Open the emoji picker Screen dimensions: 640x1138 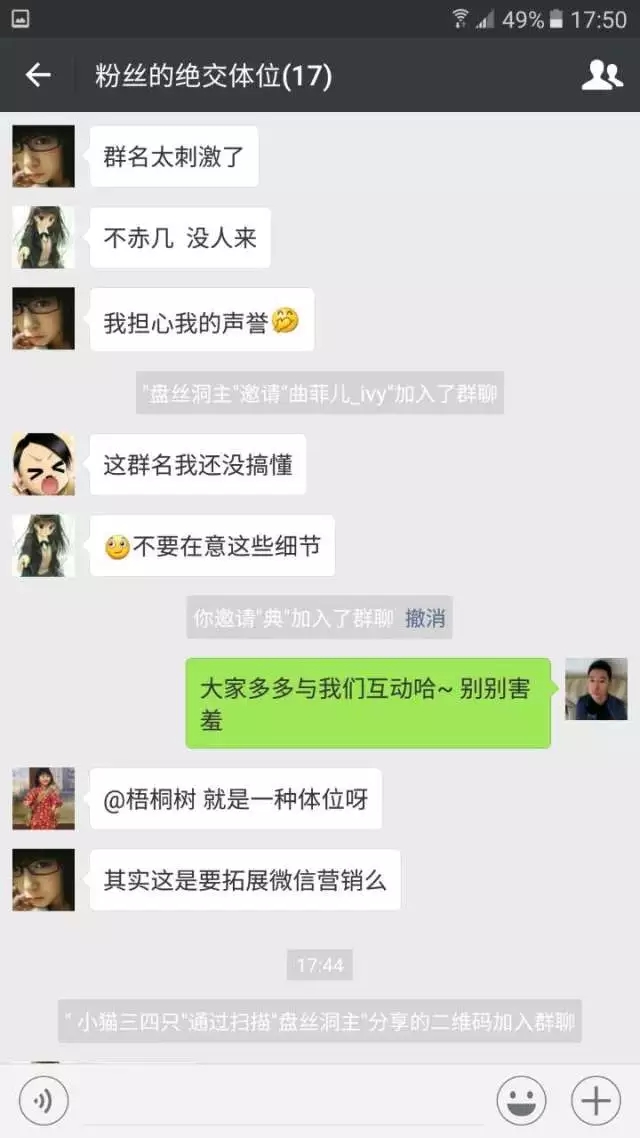521,1101
